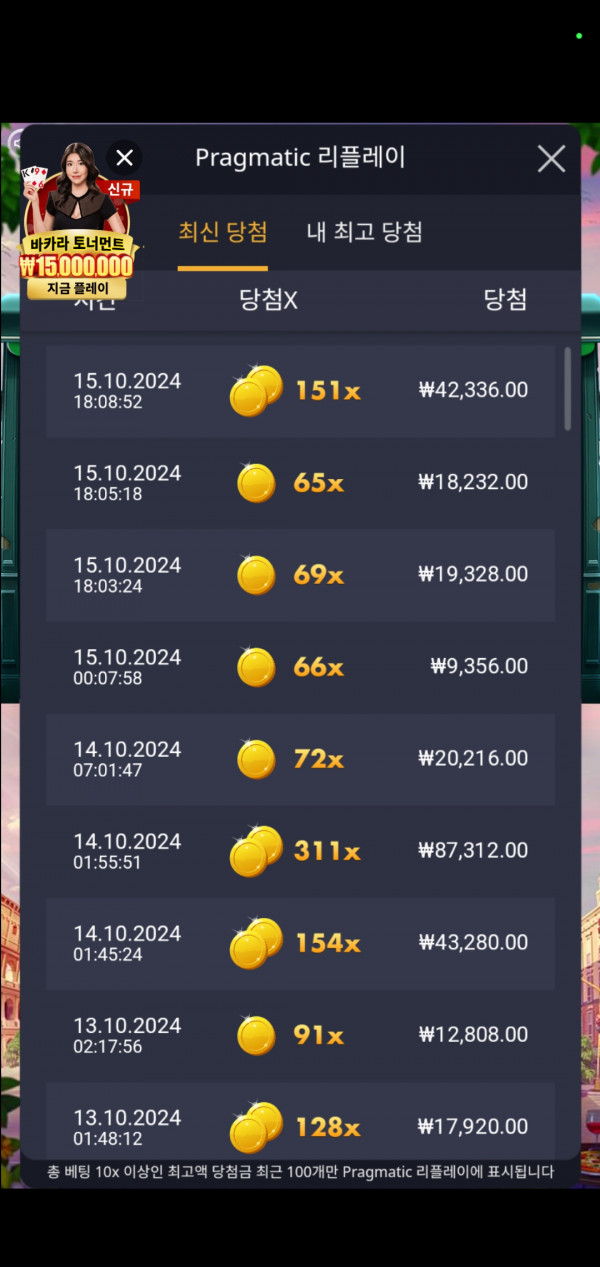Open the 66x replay worth ₩9,356.00
This screenshot has height=1267, width=600.
coord(300,667)
